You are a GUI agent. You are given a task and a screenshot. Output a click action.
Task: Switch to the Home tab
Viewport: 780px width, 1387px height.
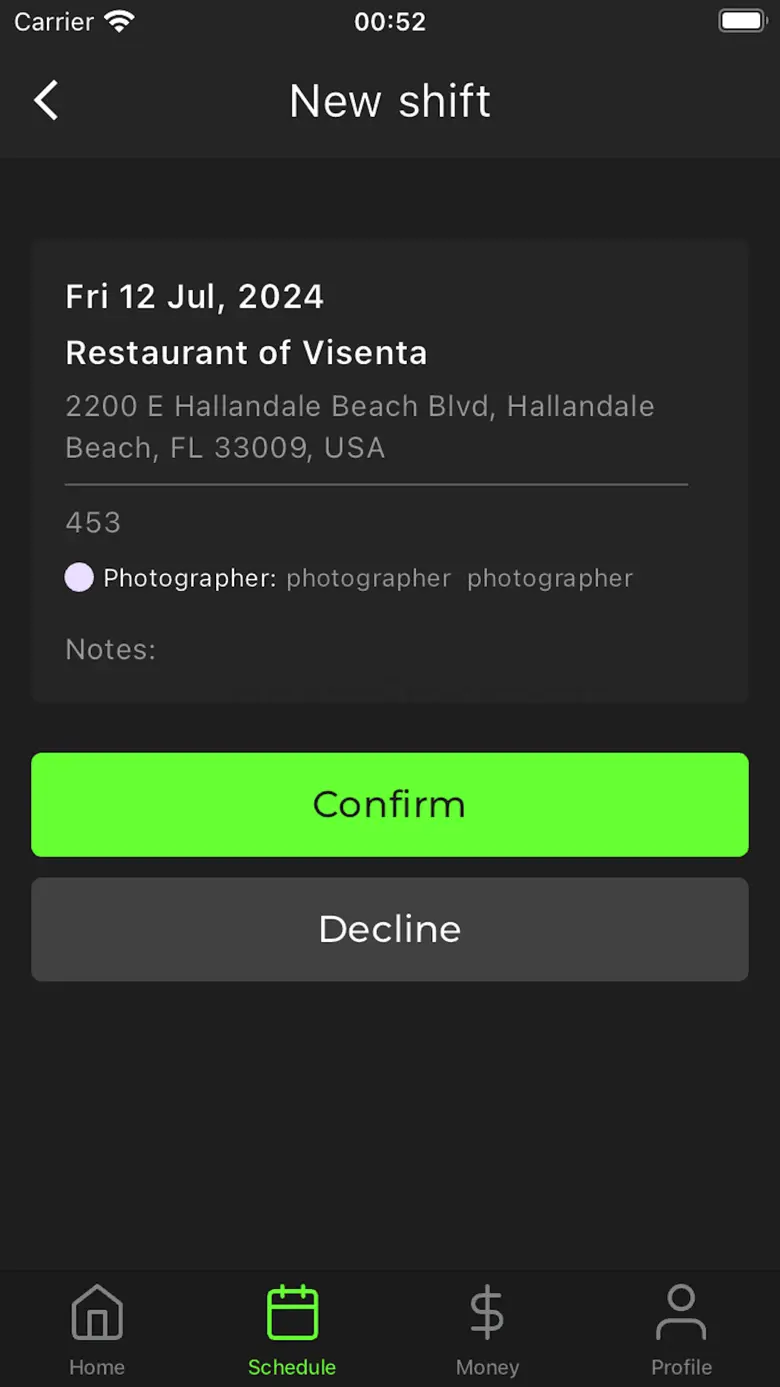coord(97,1330)
